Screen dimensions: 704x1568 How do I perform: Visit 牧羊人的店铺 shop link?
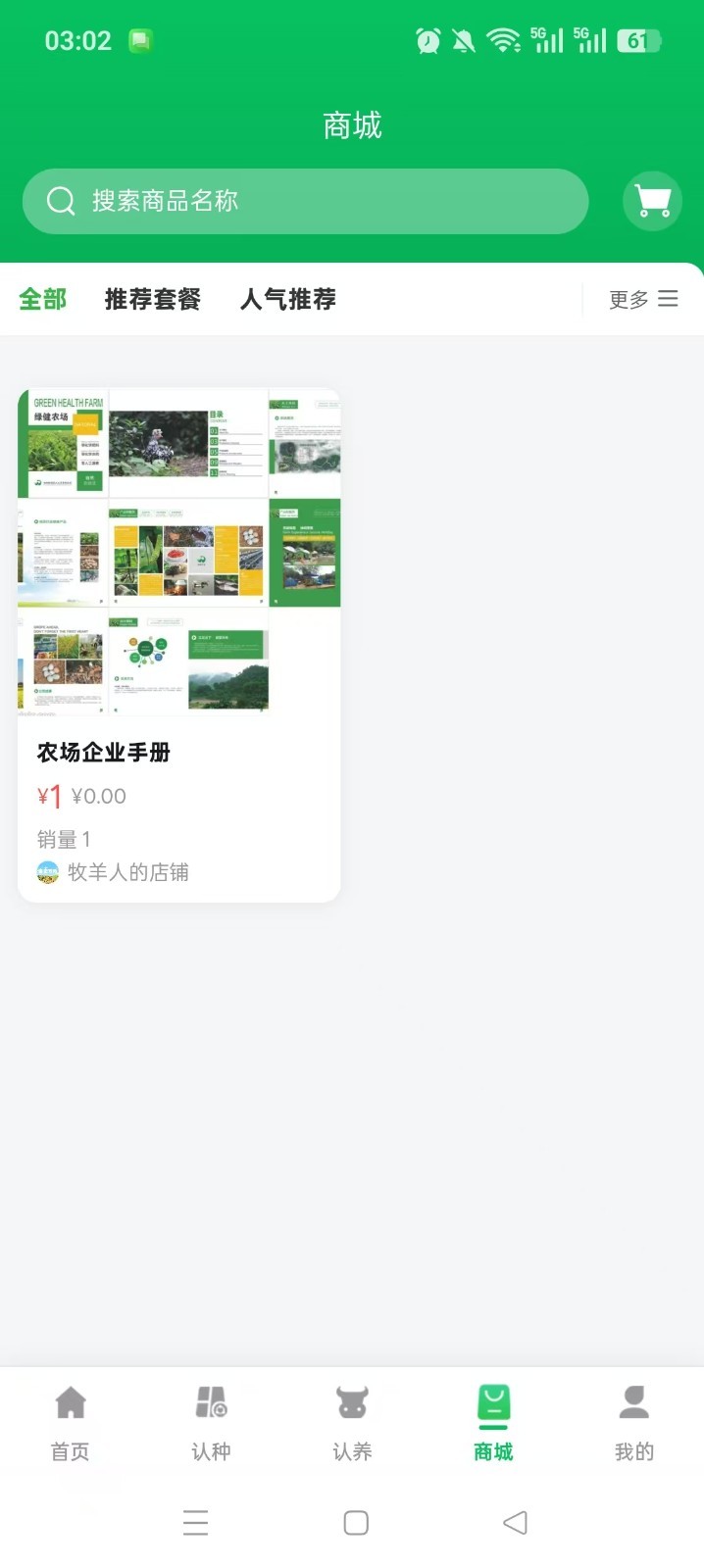[113, 872]
